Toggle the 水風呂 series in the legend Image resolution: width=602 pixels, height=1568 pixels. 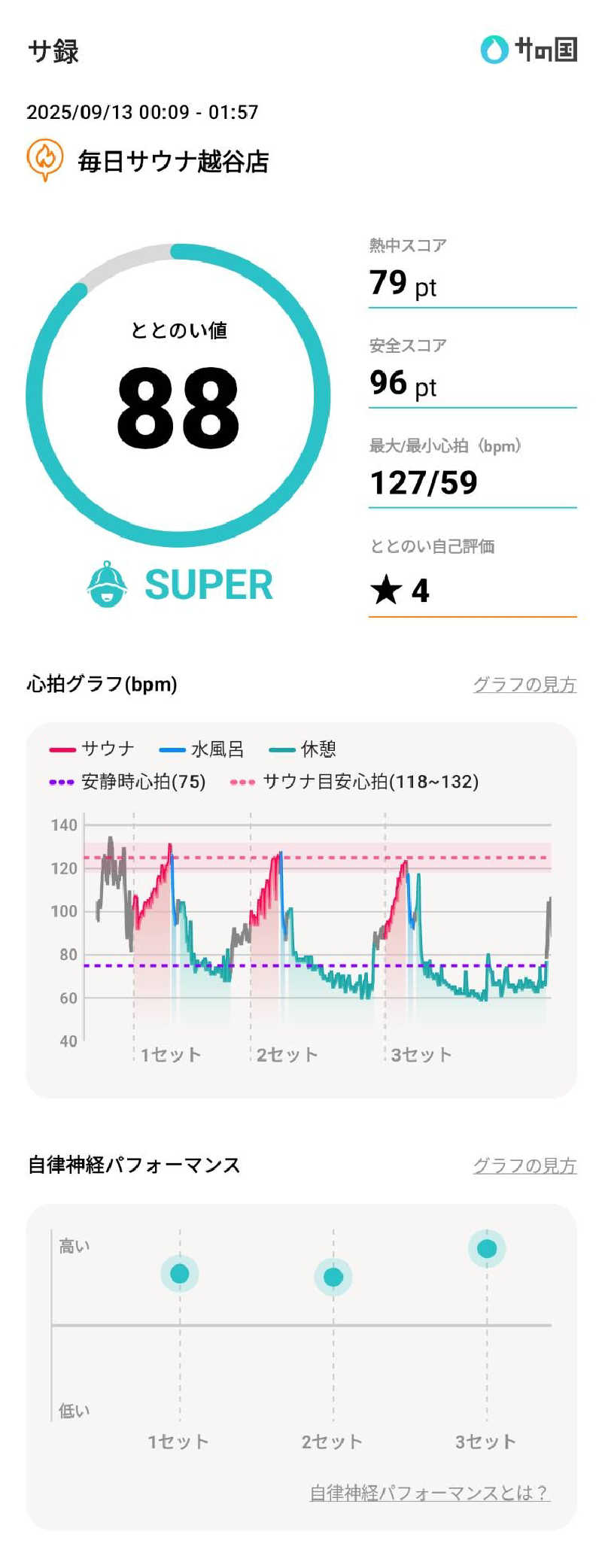click(194, 749)
